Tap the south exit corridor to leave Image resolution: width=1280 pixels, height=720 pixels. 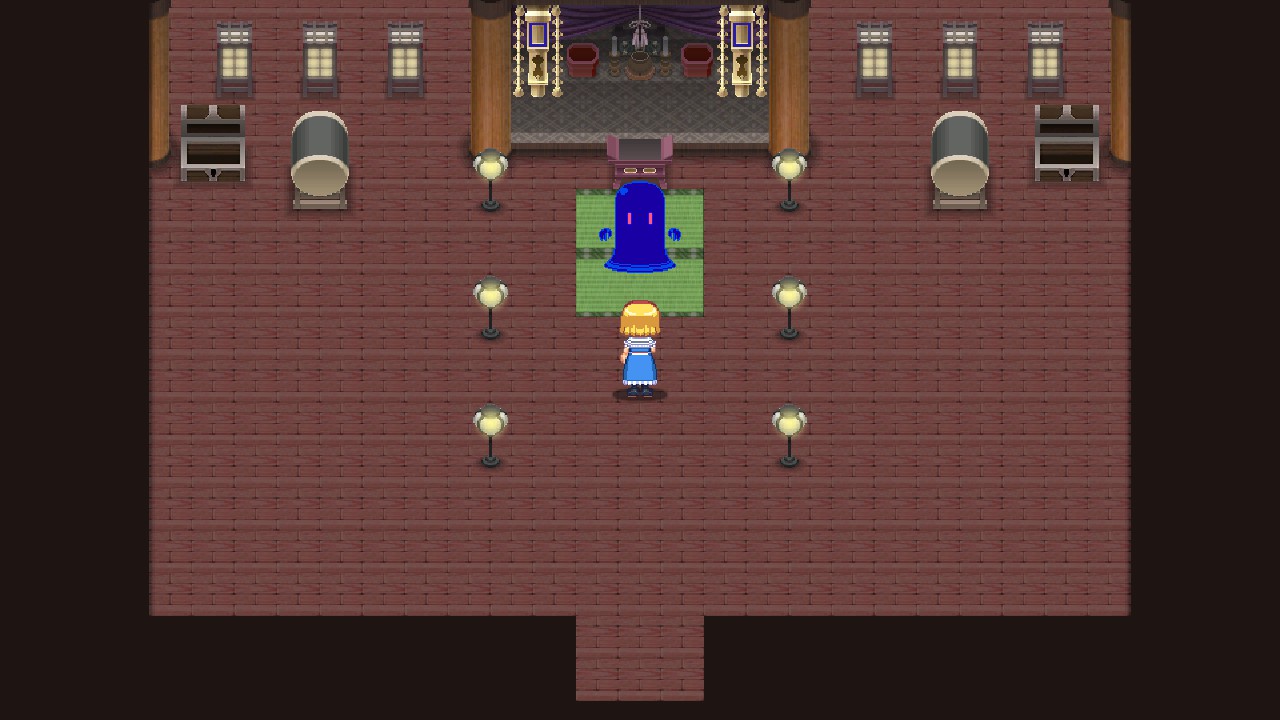(640, 658)
